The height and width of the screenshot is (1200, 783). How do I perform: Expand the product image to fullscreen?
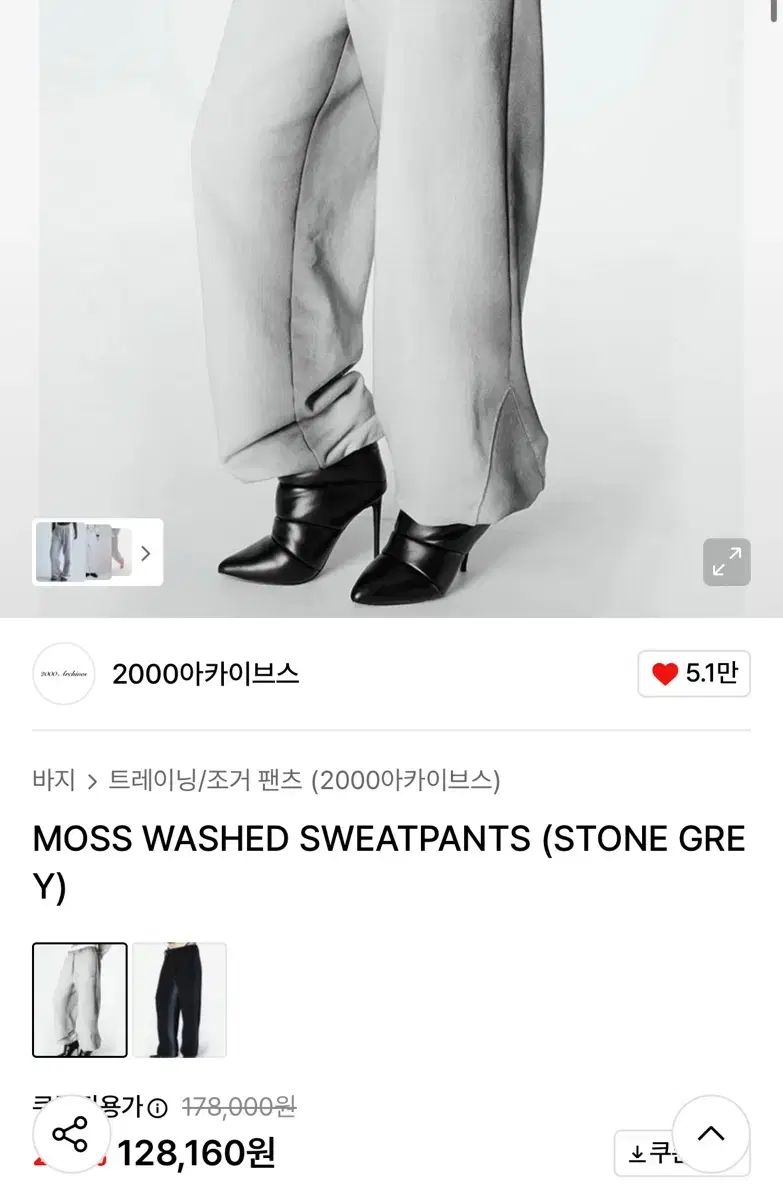726,562
